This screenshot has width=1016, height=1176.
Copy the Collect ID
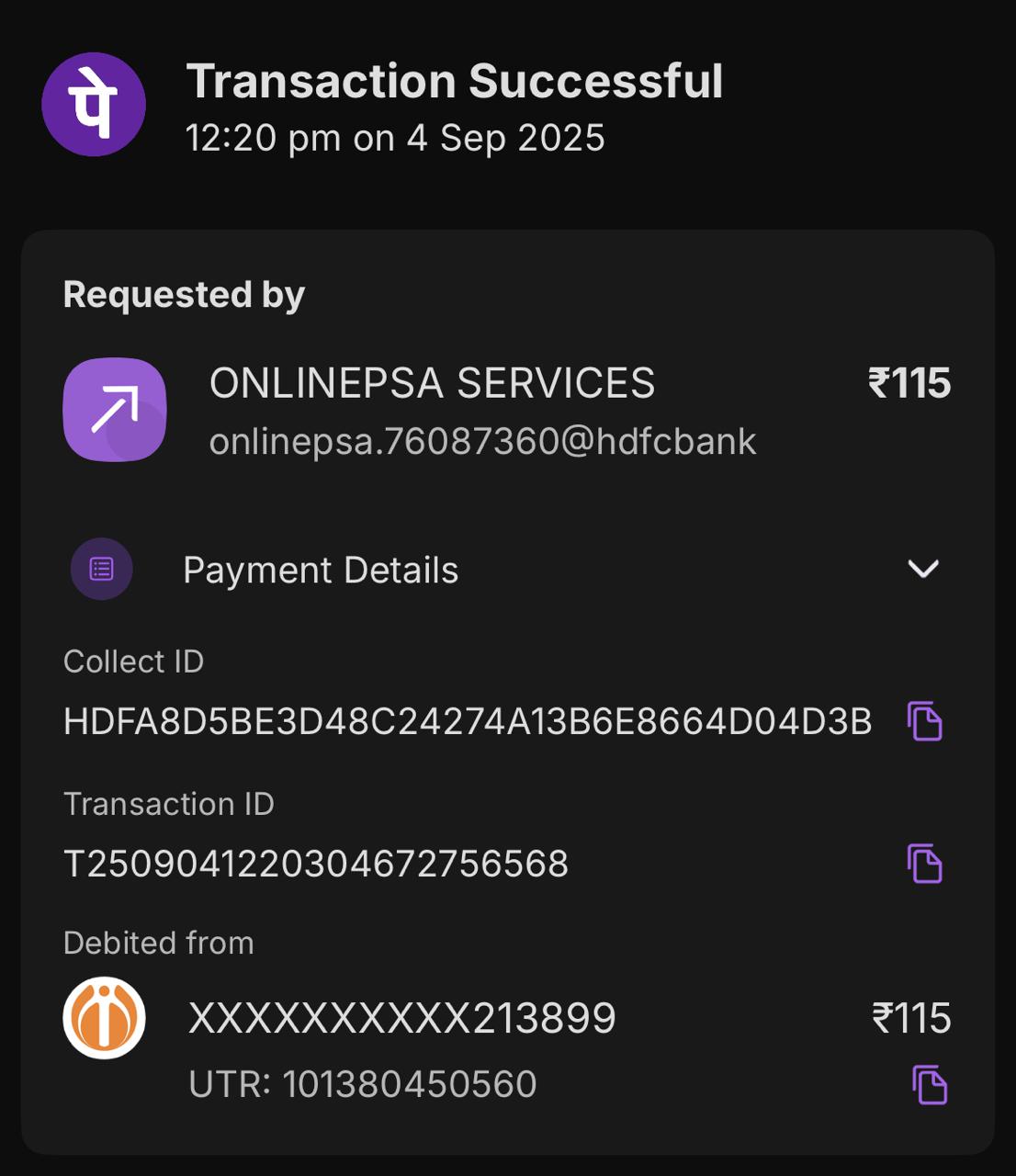point(924,721)
